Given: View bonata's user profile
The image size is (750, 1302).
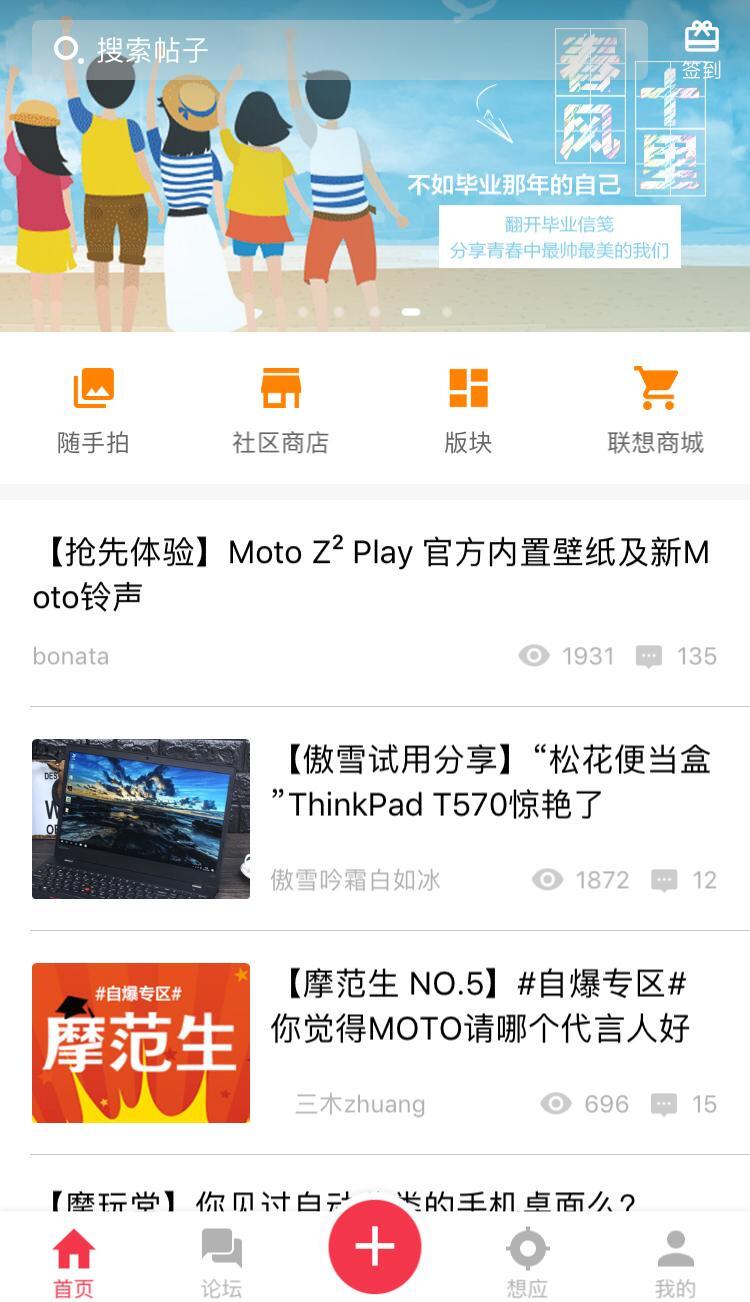Looking at the screenshot, I should (x=70, y=655).
